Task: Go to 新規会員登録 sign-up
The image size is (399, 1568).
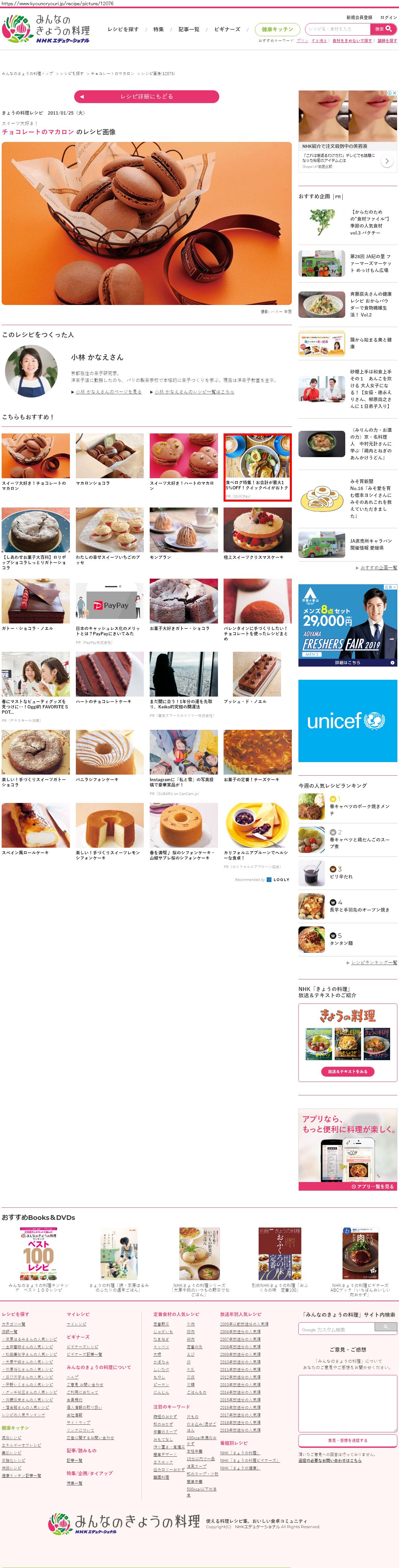Action: [359, 18]
